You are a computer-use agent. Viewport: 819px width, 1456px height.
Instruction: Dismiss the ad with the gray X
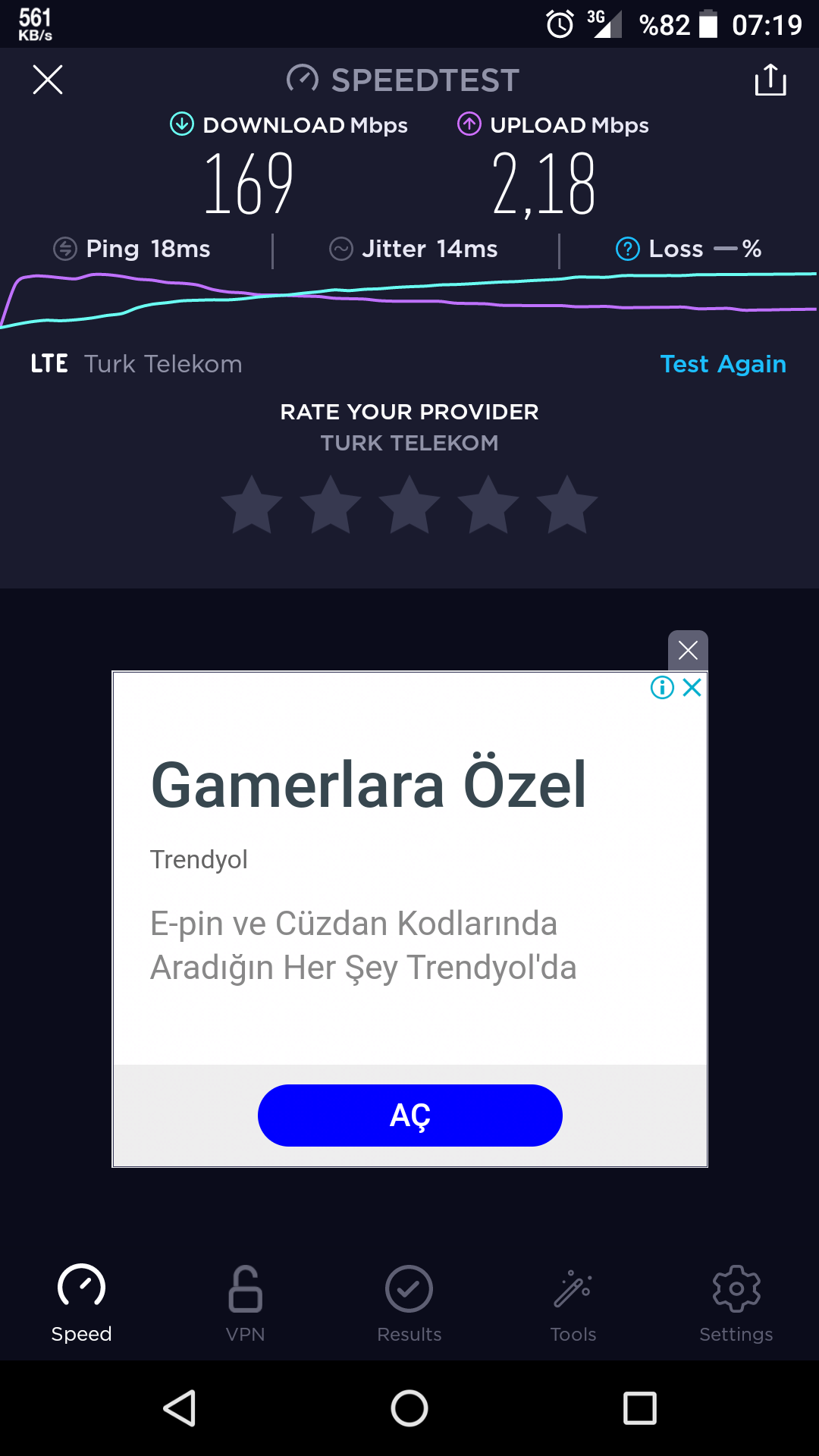[x=688, y=650]
